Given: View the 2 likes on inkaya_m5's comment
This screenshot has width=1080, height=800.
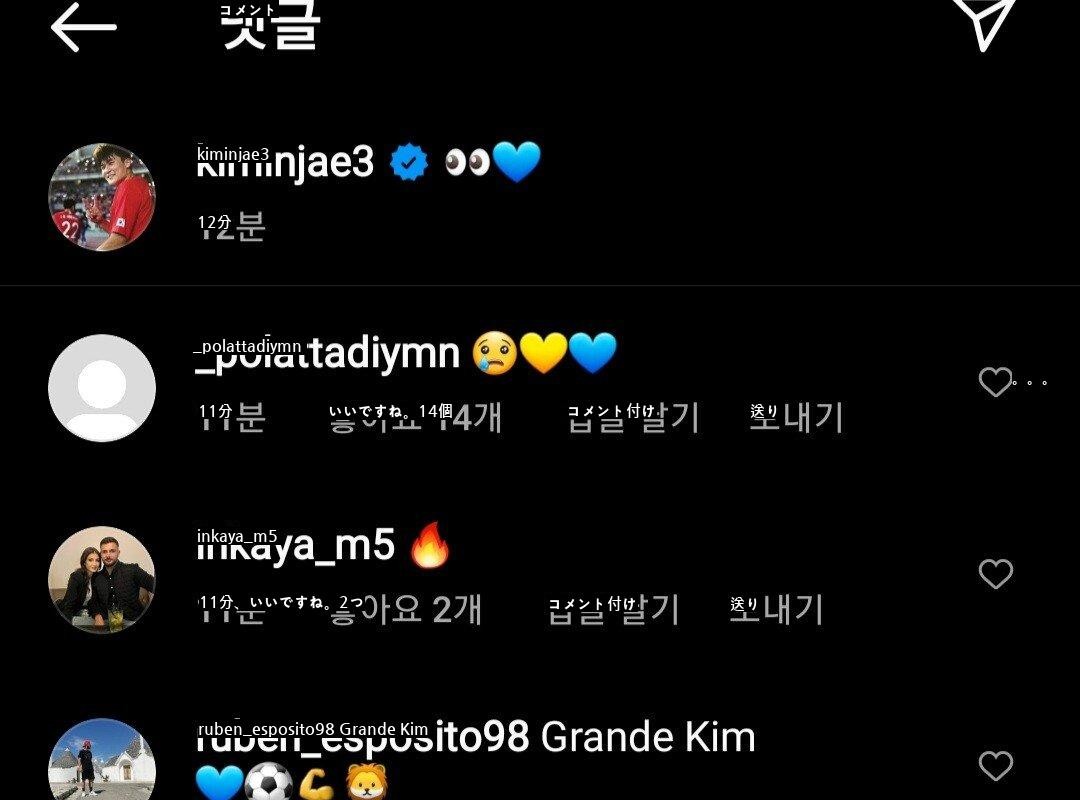Looking at the screenshot, I should pyautogui.click(x=395, y=609).
